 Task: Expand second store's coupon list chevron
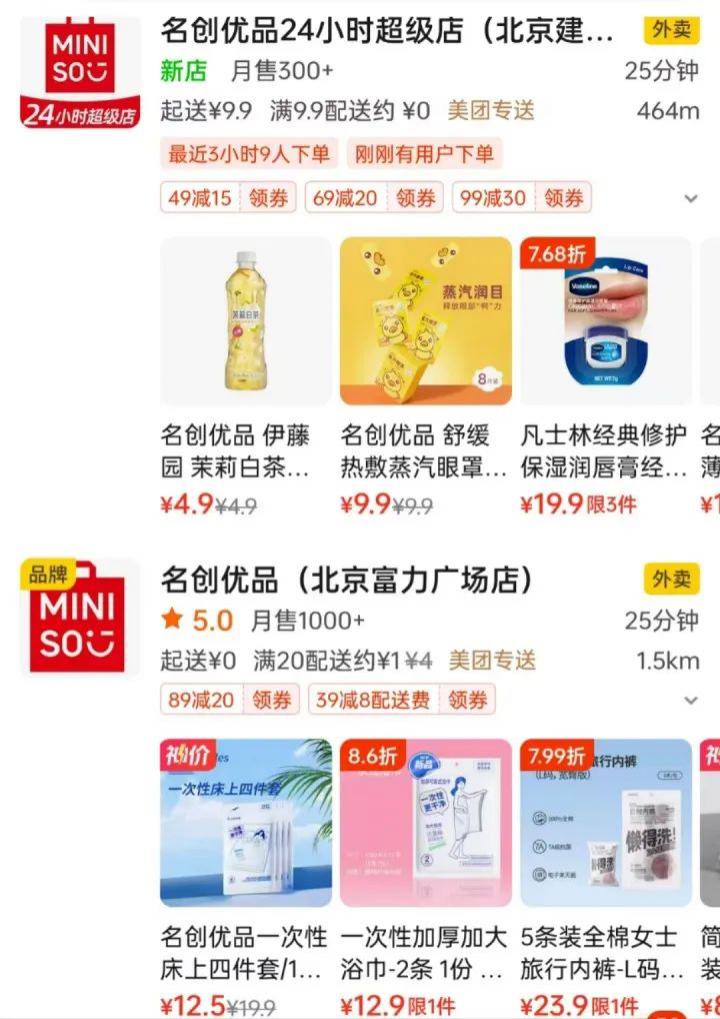point(690,700)
